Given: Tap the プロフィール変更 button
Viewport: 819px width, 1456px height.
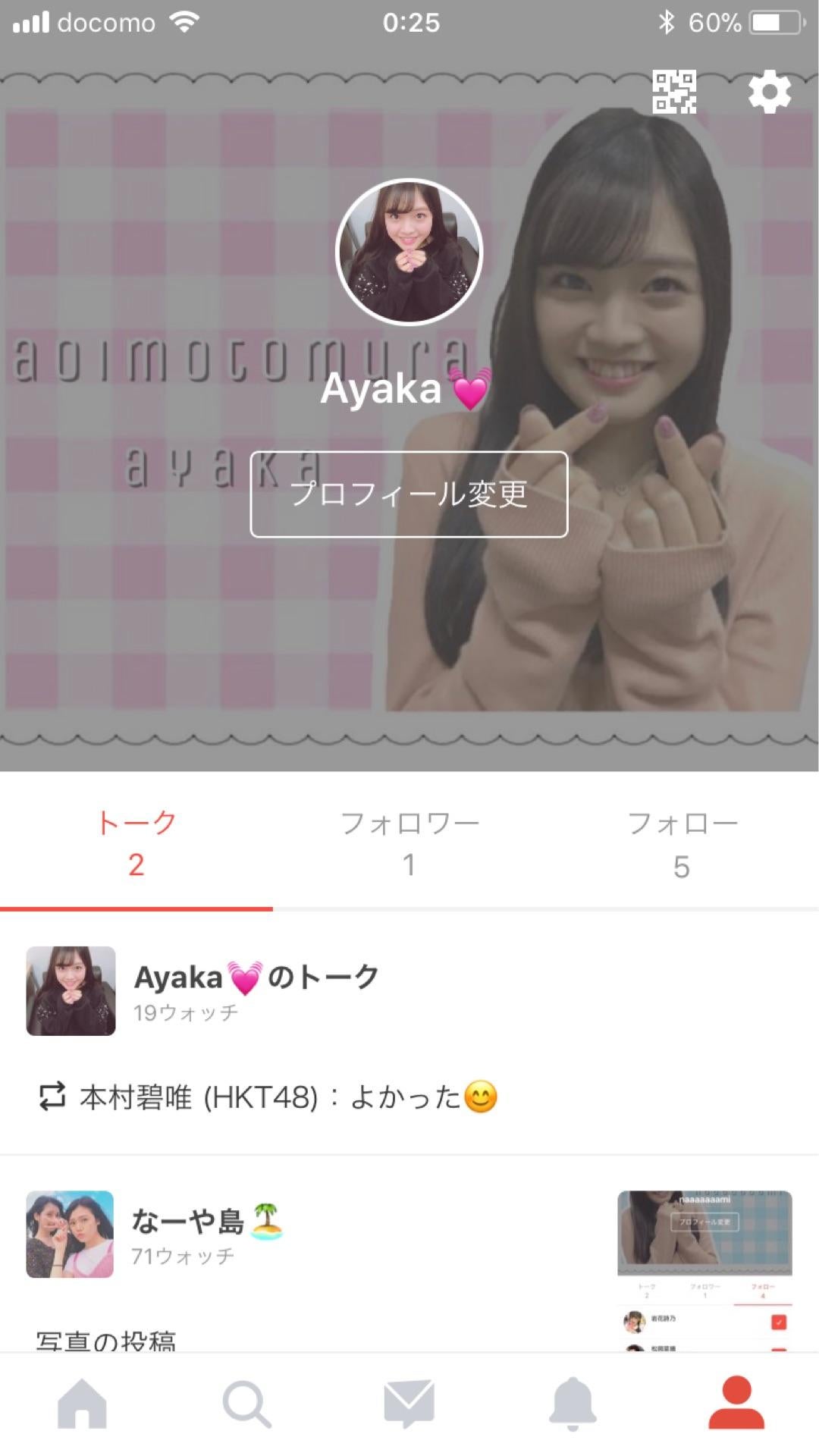Looking at the screenshot, I should coord(409,494).
